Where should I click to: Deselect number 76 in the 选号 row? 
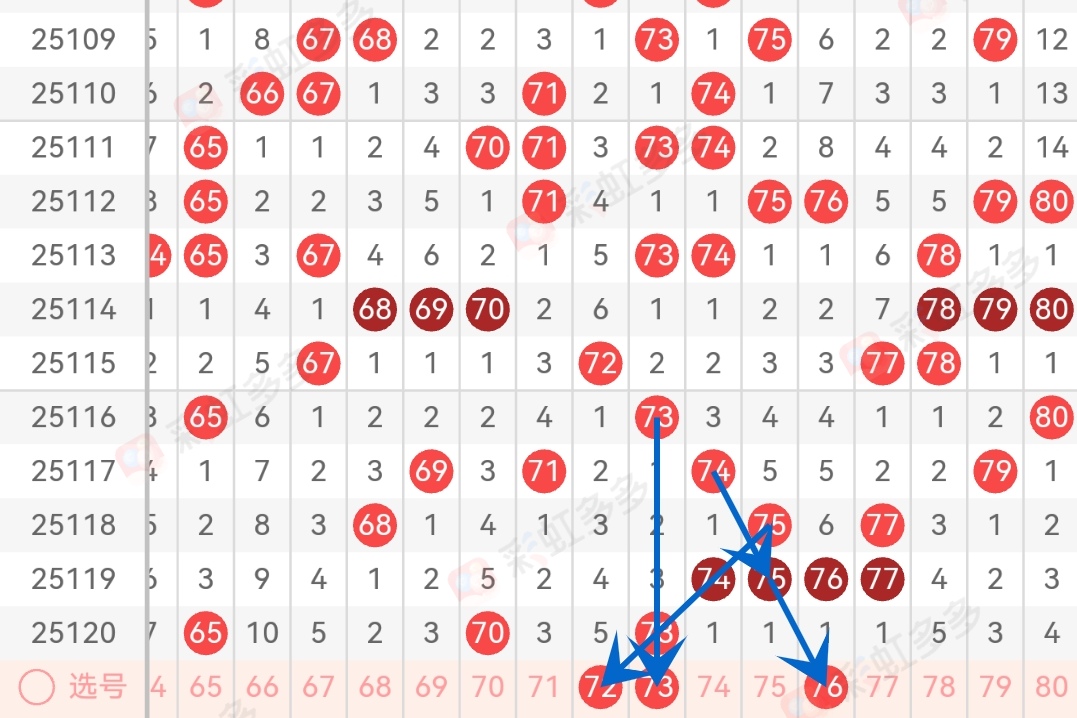(x=826, y=688)
